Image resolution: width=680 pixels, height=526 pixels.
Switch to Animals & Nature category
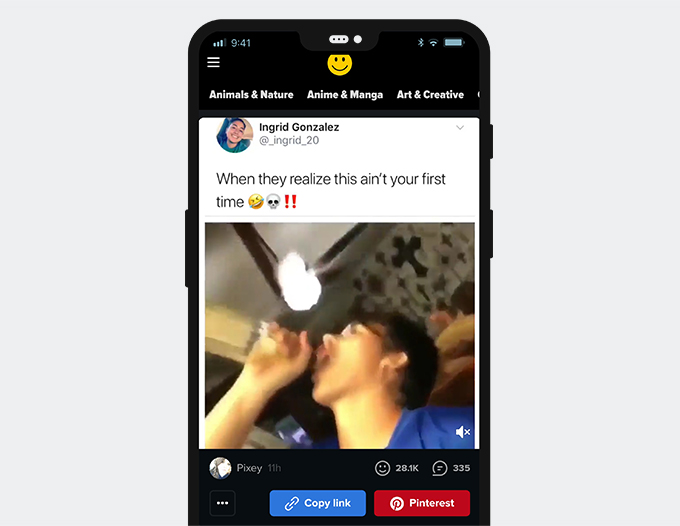tap(251, 95)
